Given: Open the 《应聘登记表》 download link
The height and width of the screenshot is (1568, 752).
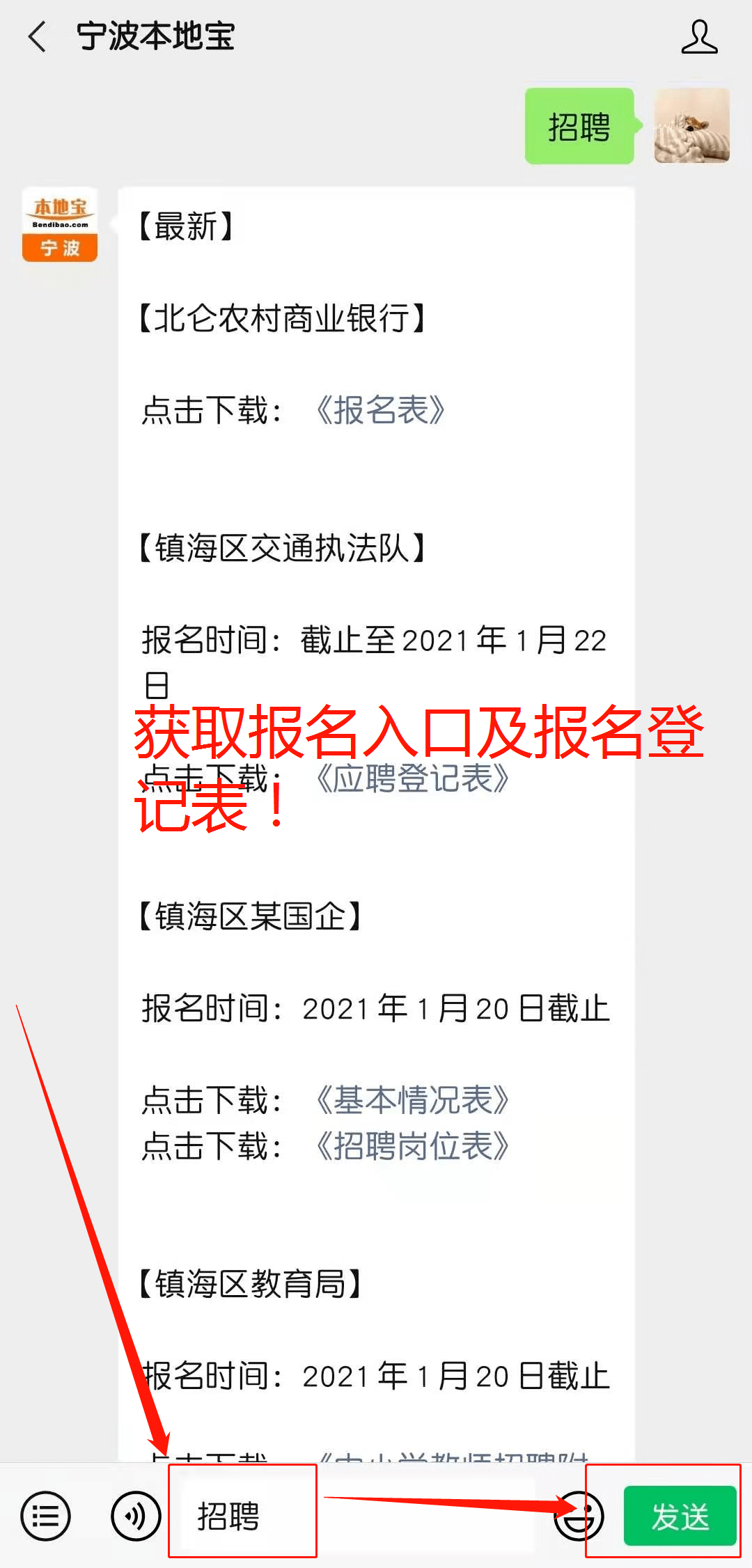Looking at the screenshot, I should pyautogui.click(x=412, y=778).
